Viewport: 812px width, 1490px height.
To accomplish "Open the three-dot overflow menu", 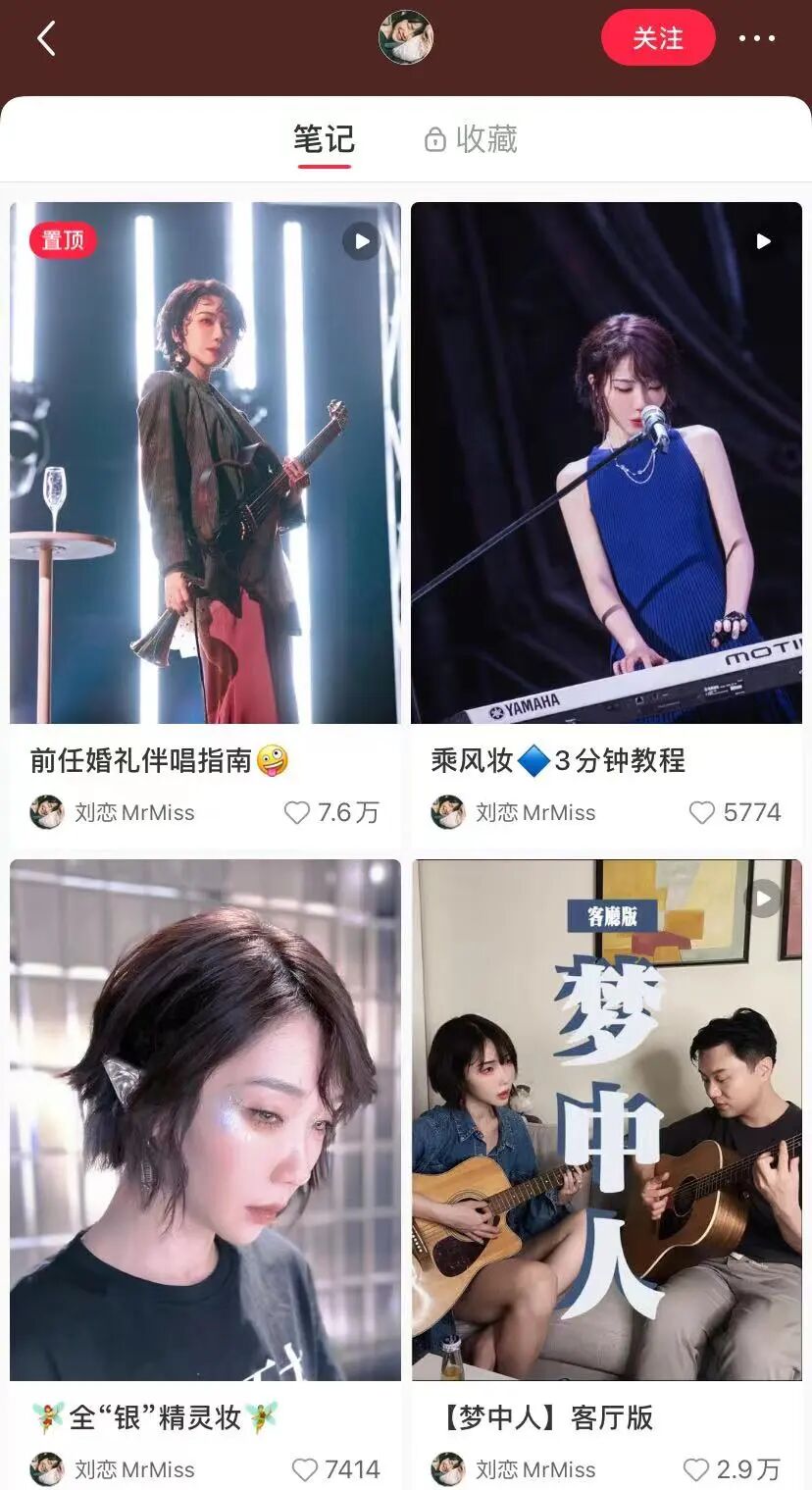I will (x=756, y=38).
